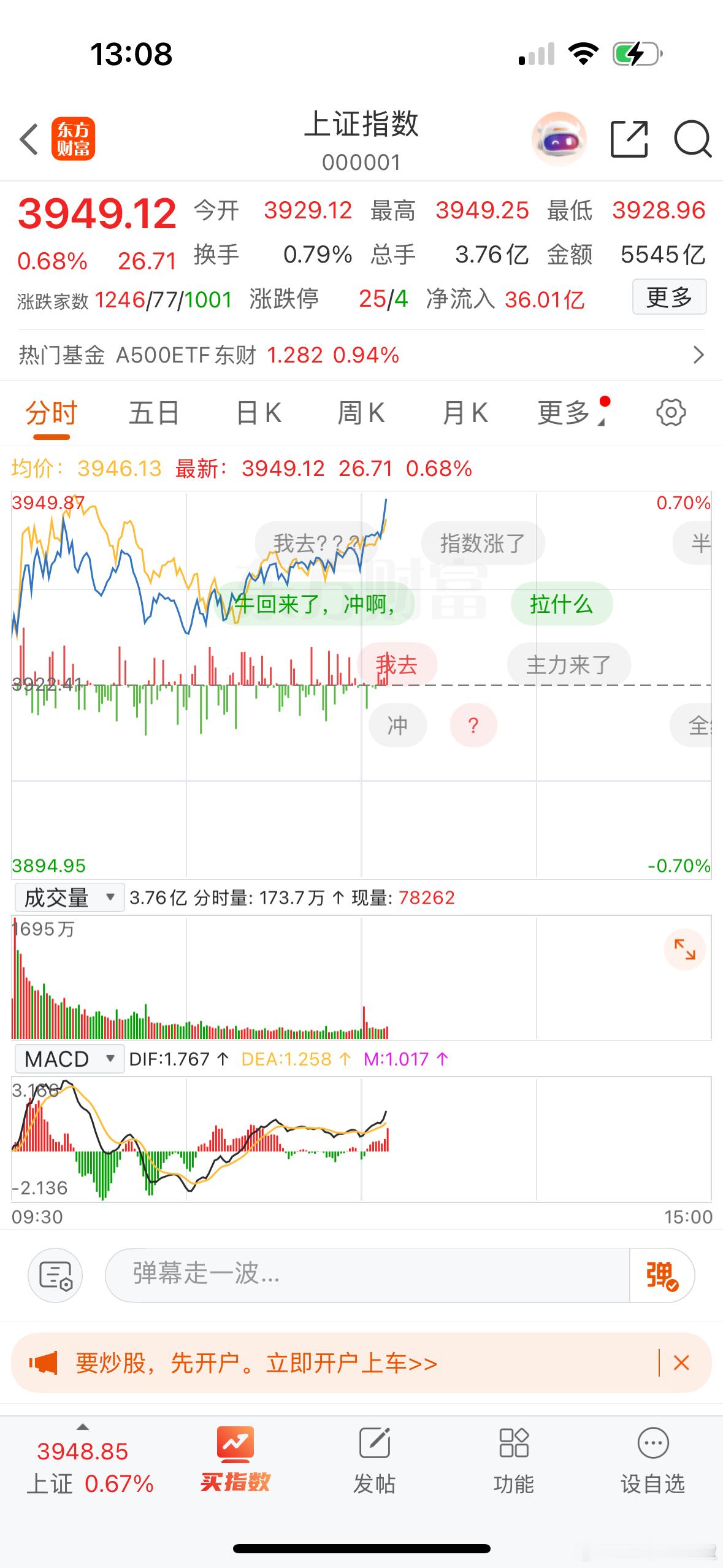The image size is (723, 1568).
Task: Open the MACD indicator dropdown
Action: pos(69,1059)
